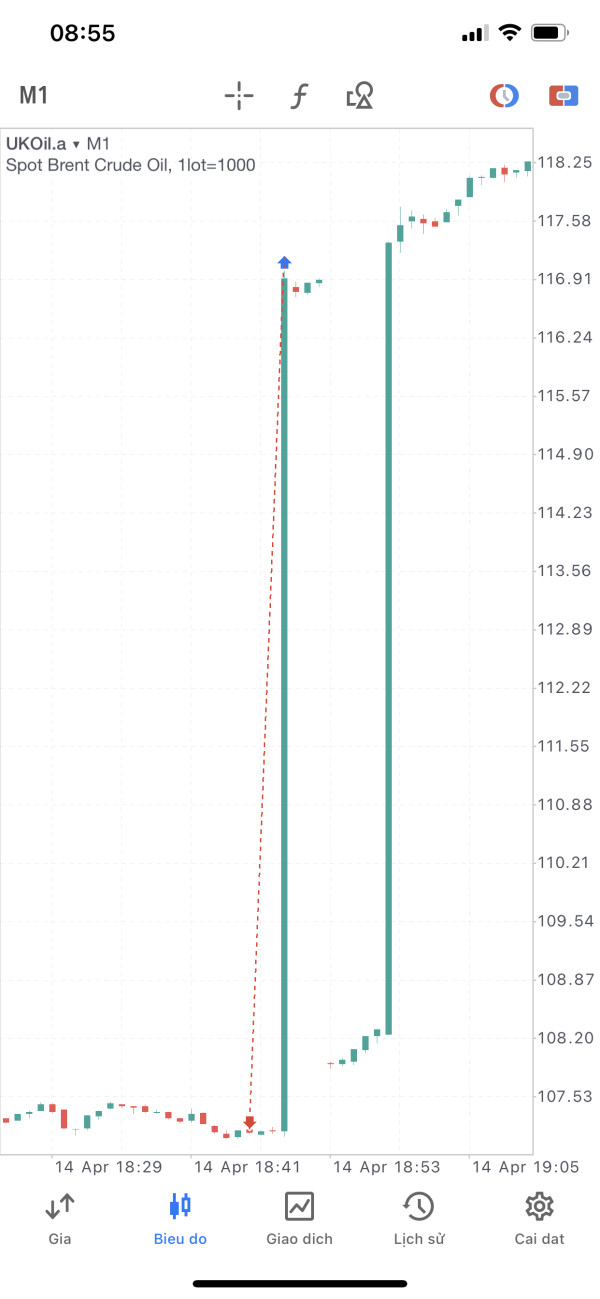The image size is (600, 1299).
Task: Open the Cai dat settings tab
Action: tap(540, 1219)
